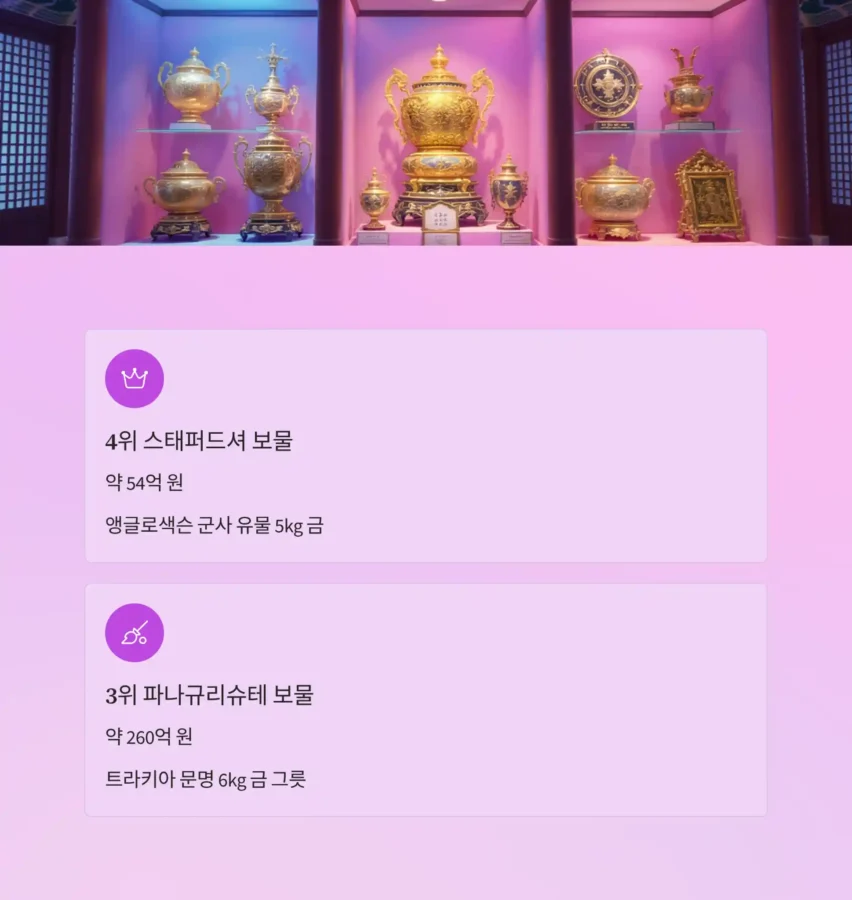852x900 pixels.
Task: Click the crown symbol inside the magenta circle
Action: pos(135,378)
